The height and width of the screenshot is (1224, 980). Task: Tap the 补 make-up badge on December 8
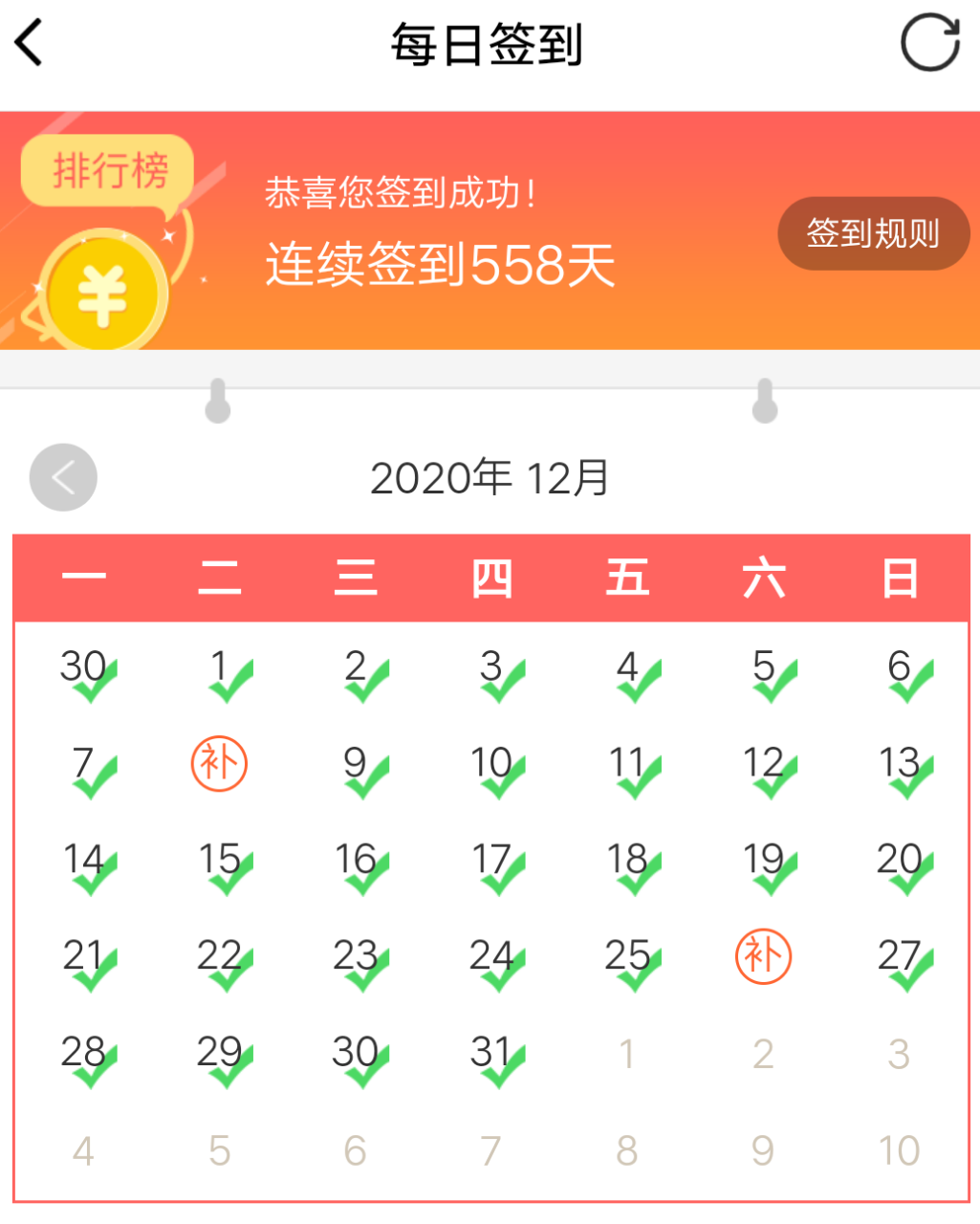point(219,764)
